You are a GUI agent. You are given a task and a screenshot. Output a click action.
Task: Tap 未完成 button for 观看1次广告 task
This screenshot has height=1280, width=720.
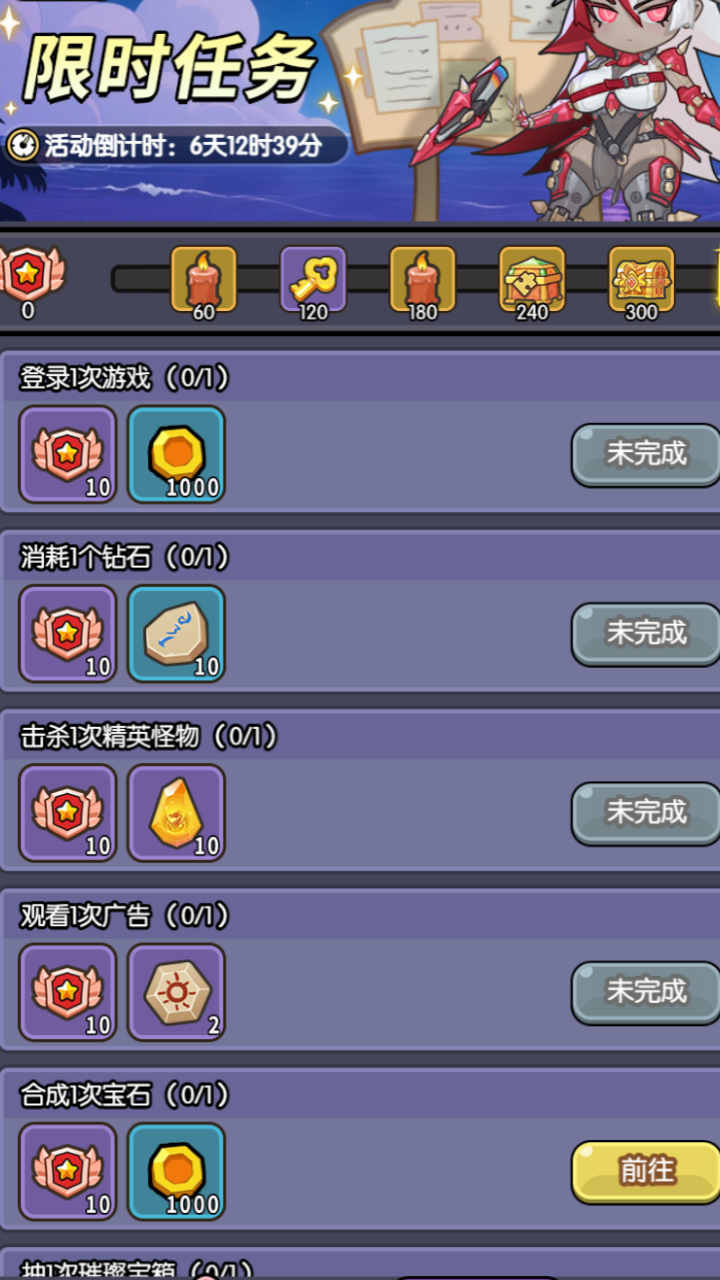click(x=646, y=992)
